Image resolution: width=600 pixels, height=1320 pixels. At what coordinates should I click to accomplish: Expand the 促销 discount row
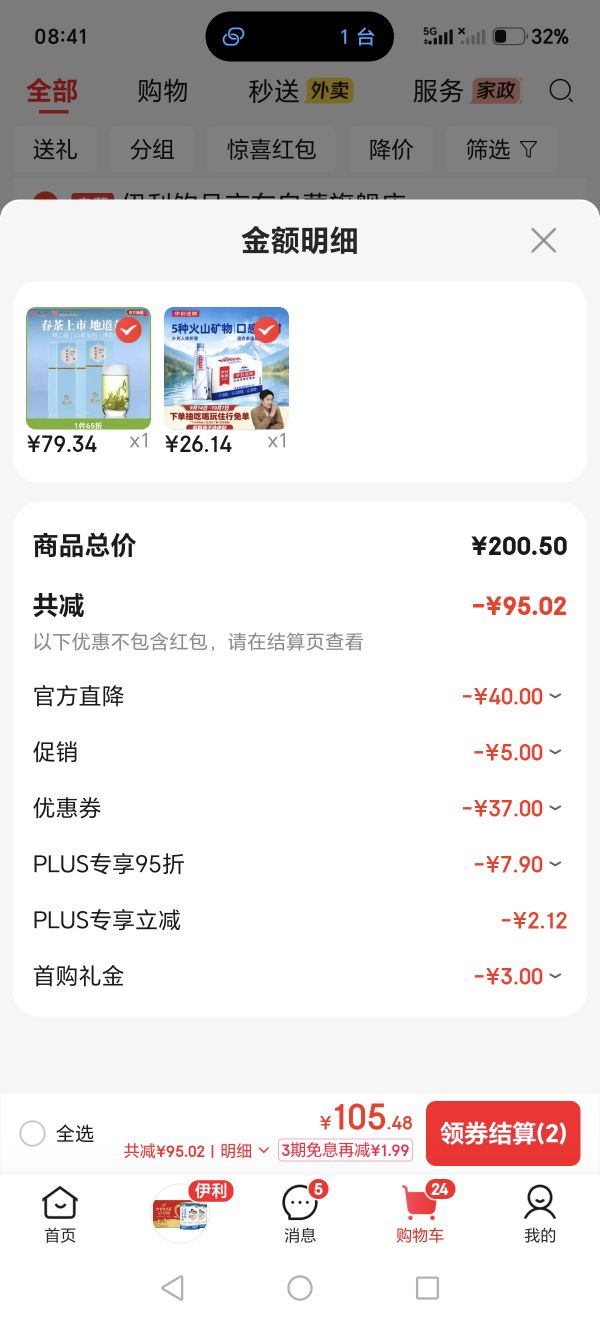click(300, 752)
